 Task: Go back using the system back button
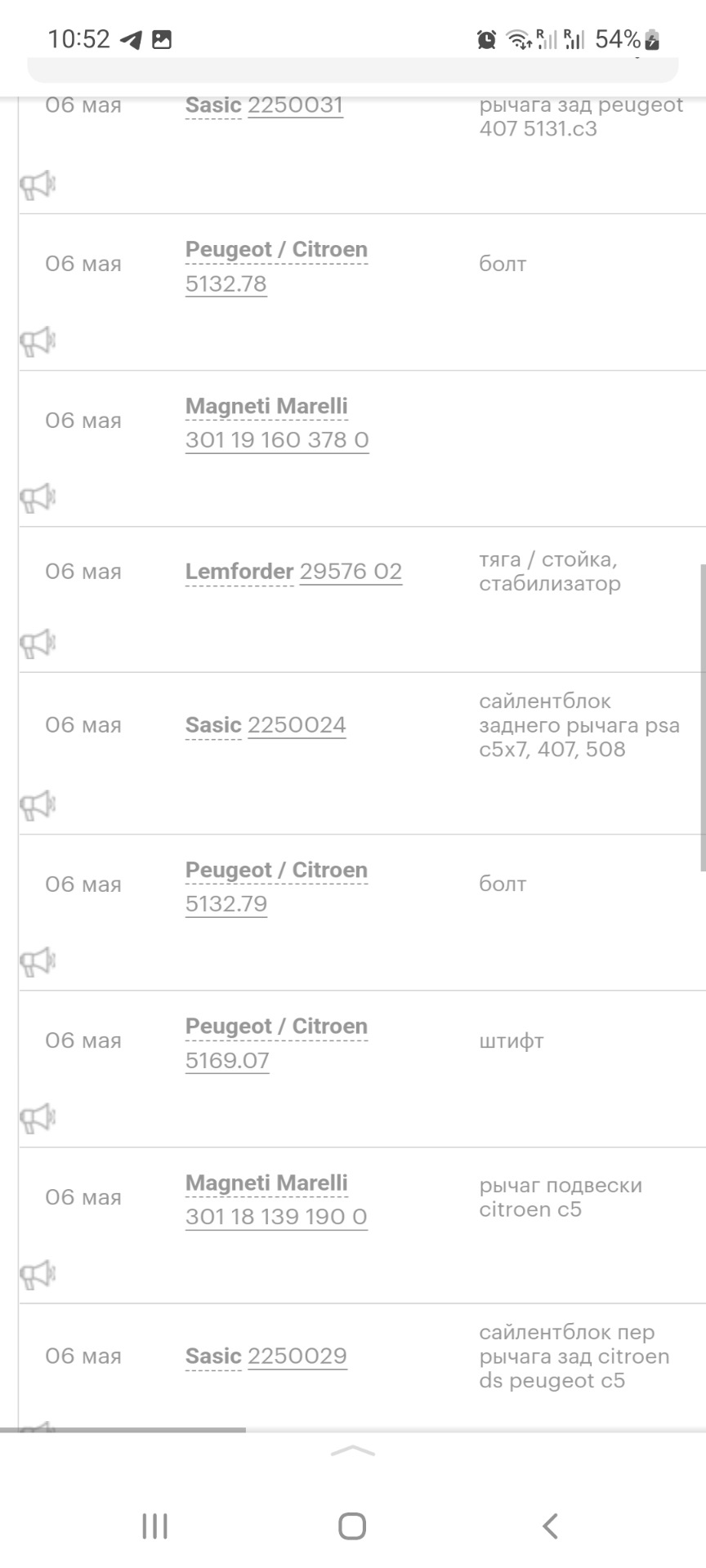pyautogui.click(x=550, y=1526)
